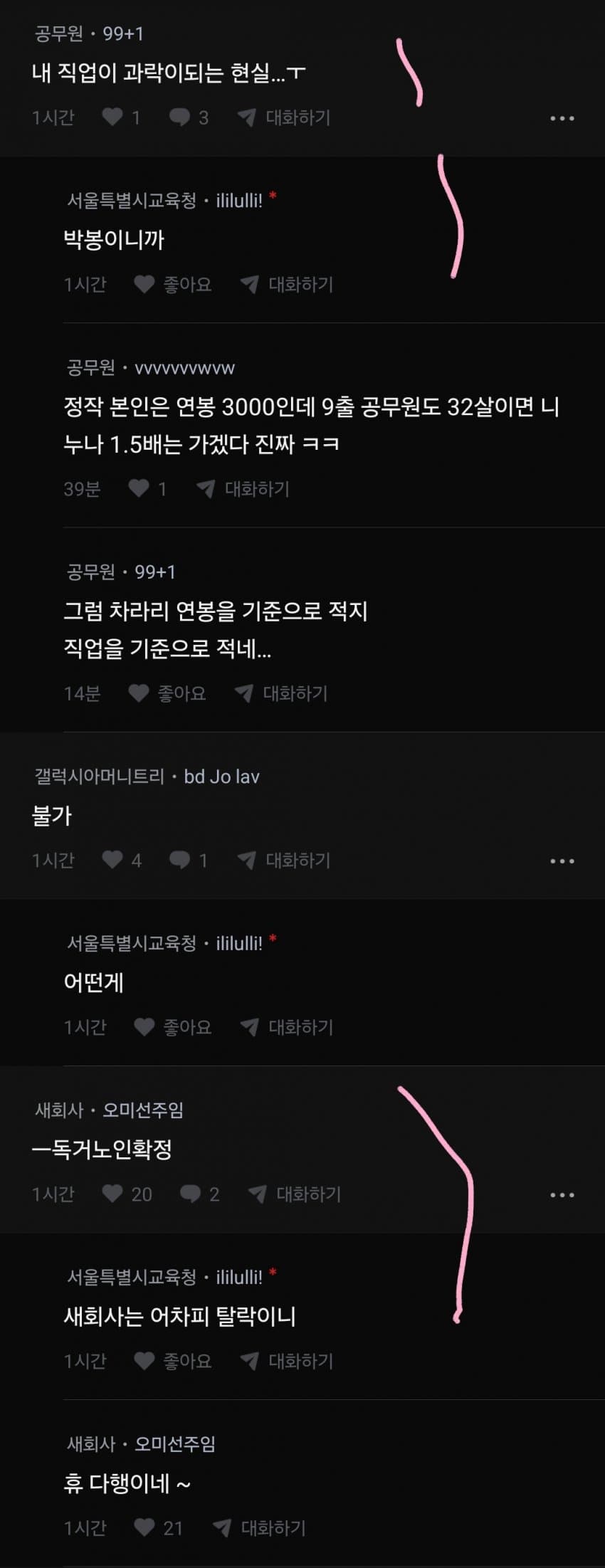Open overflow menu for "내 직업이 과락이되는 현실"

[562, 118]
